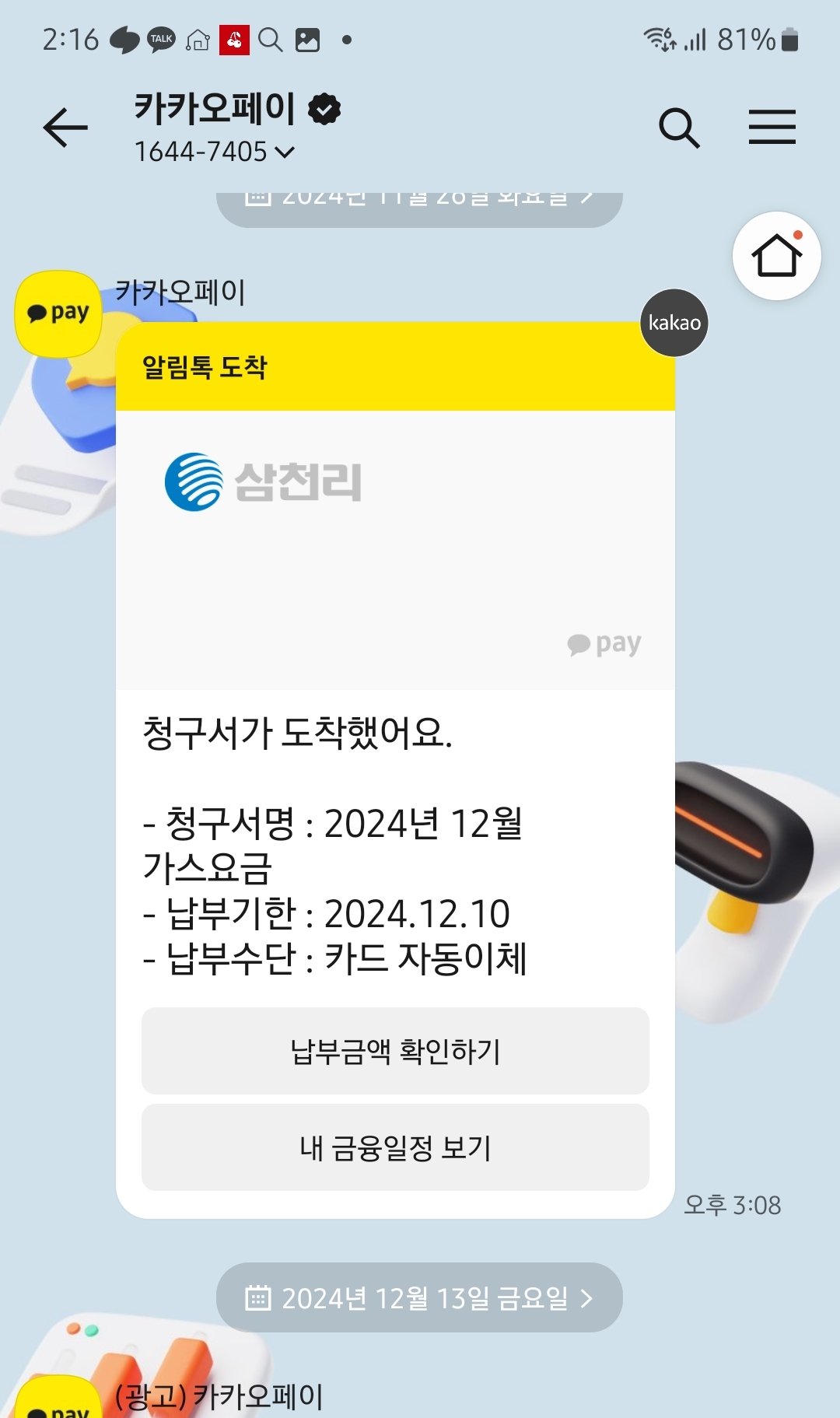Select 내 금융일정 보기
The height and width of the screenshot is (1418, 840).
(395, 1147)
